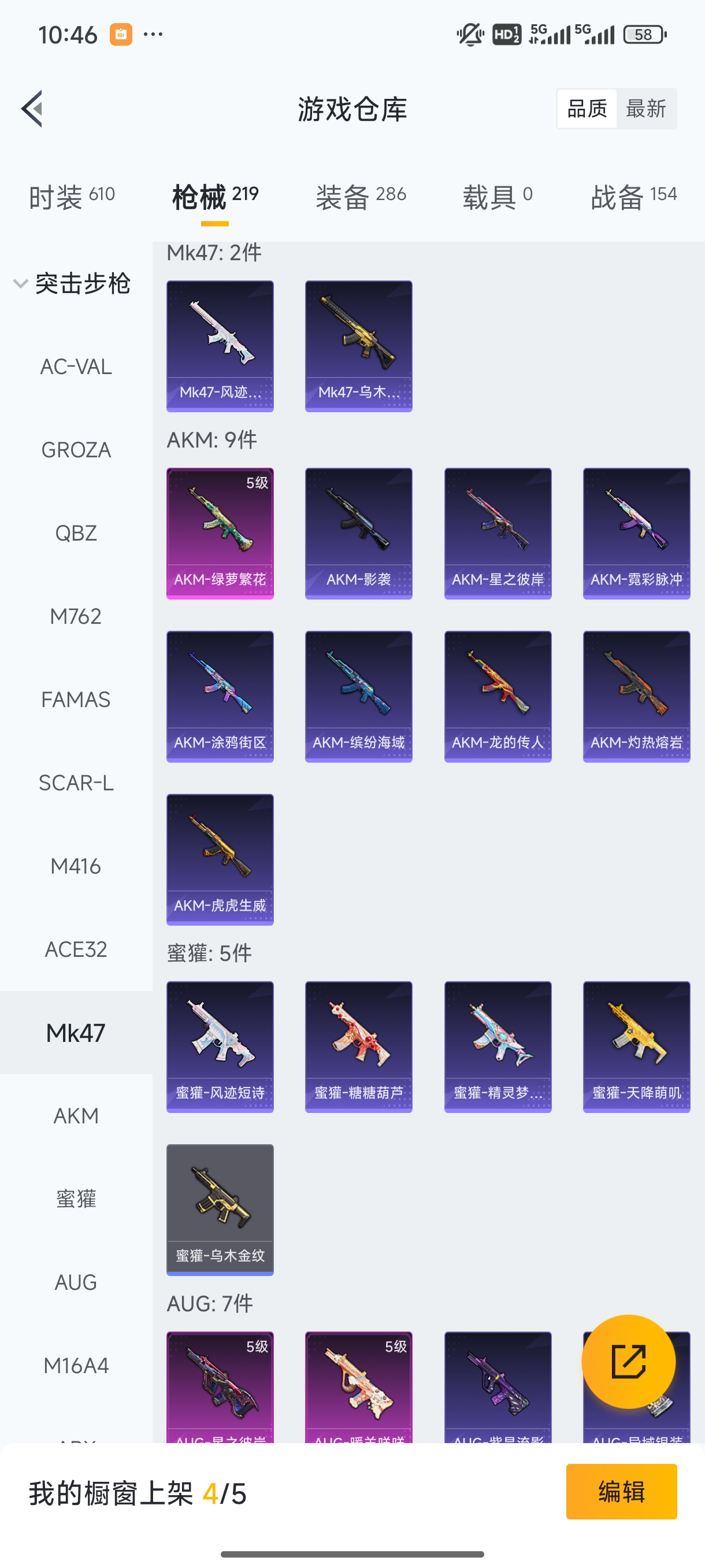Screen dimensions: 705x1568
Task: Open the 战备 tab
Action: (x=633, y=197)
